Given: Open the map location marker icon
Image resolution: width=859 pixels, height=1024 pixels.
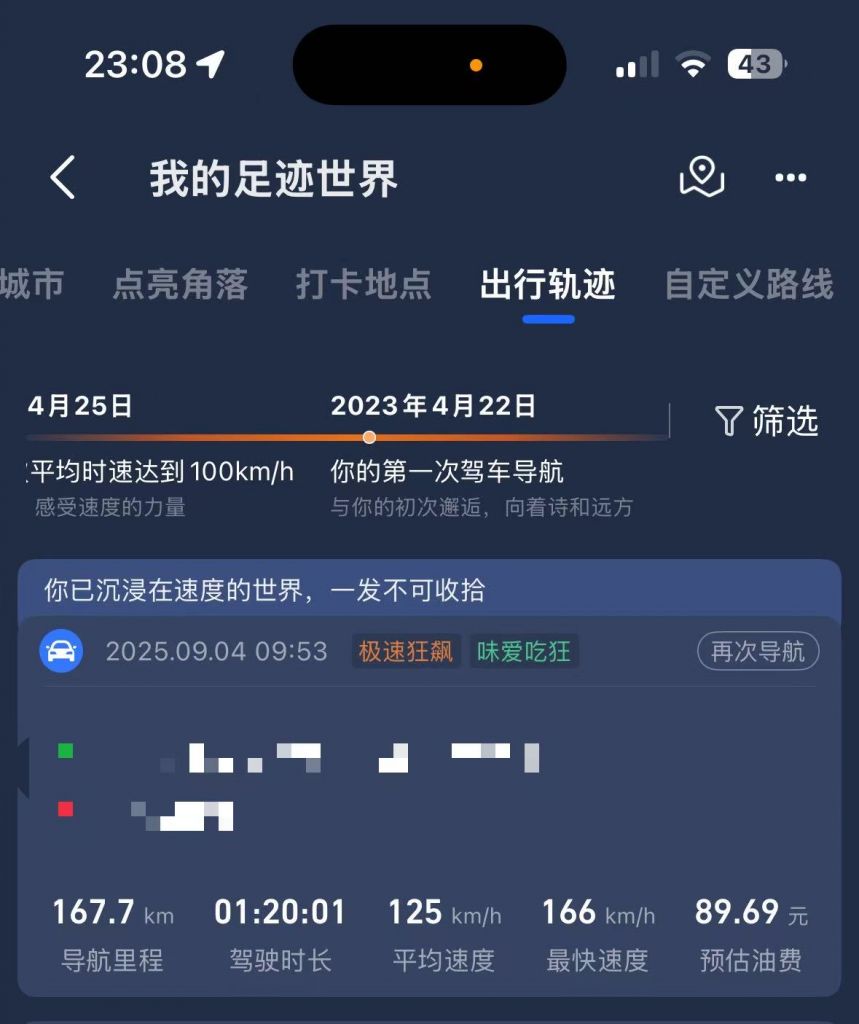Looking at the screenshot, I should pos(701,177).
